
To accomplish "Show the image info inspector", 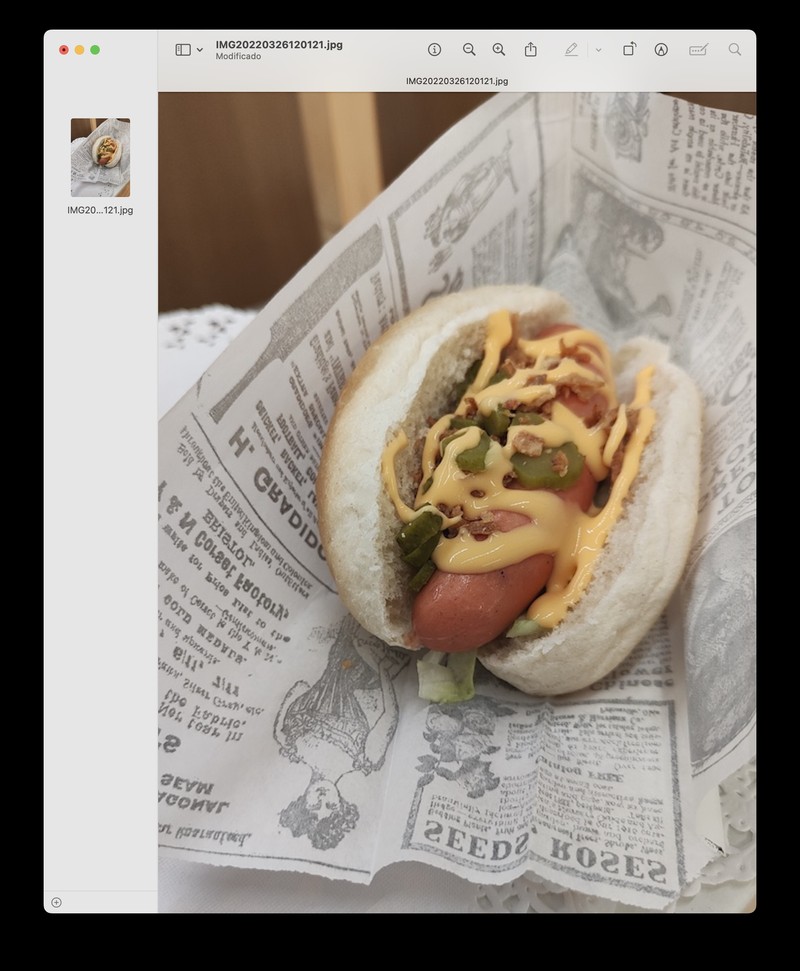I will point(434,50).
